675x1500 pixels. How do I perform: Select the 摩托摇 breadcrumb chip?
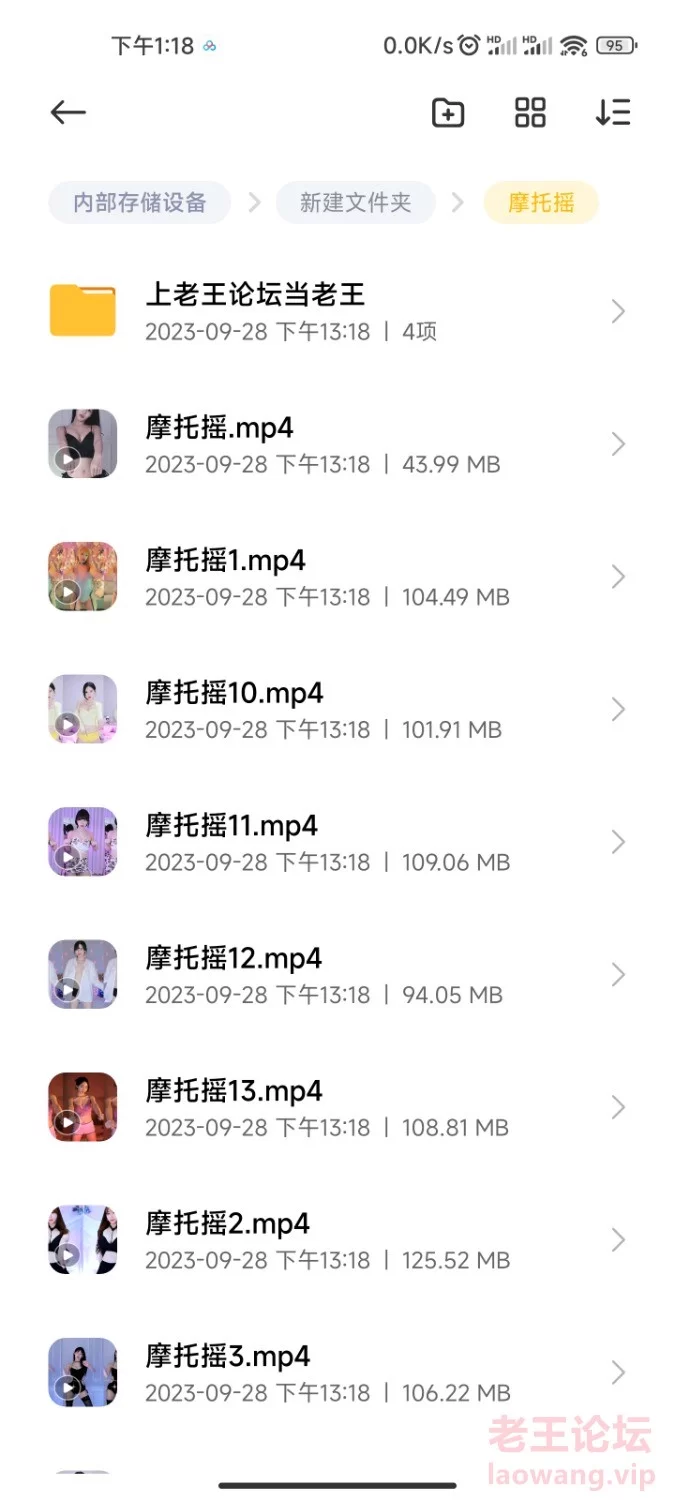coord(540,203)
